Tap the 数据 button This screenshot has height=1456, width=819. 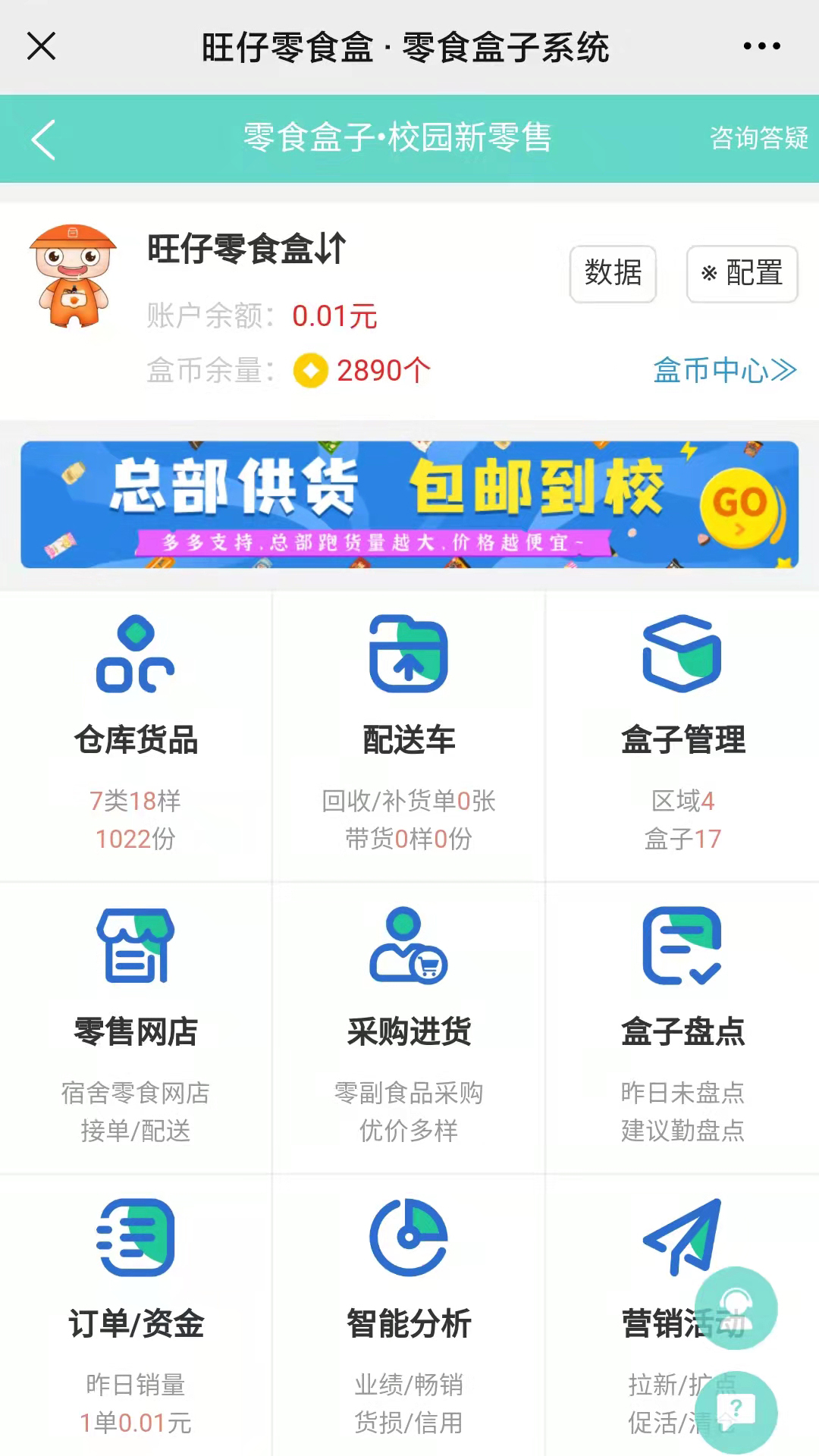[613, 273]
